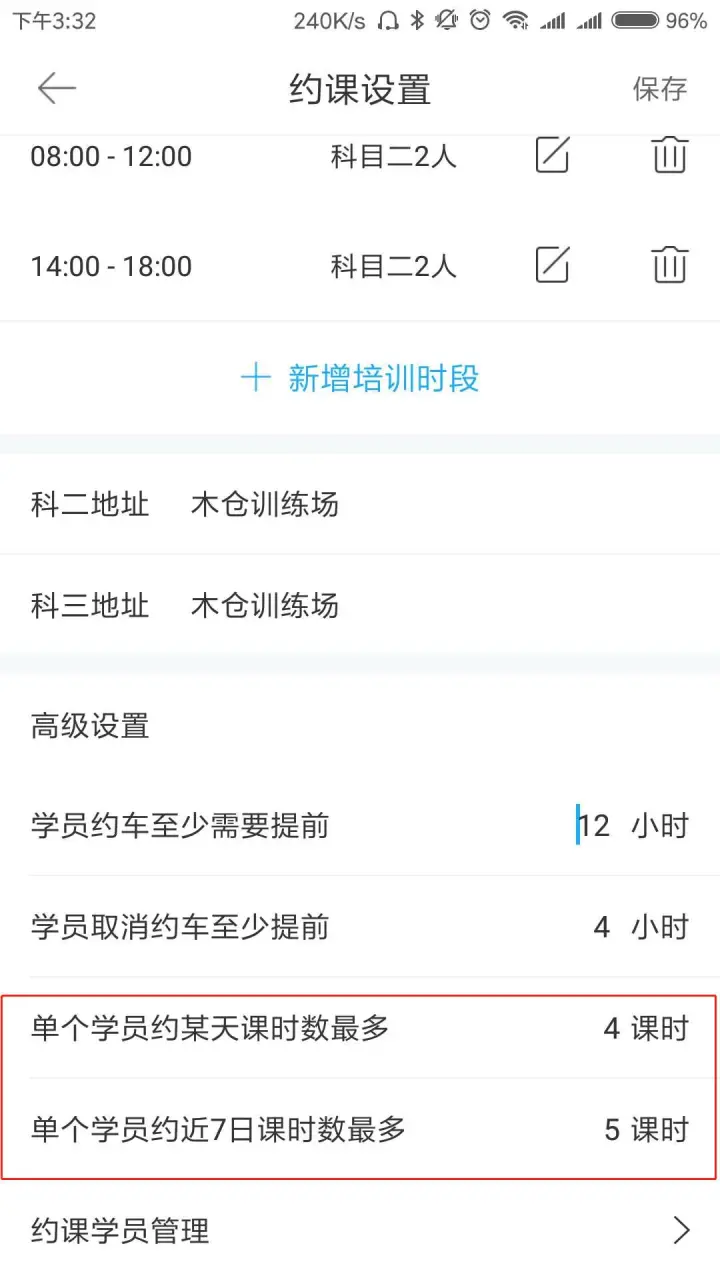The height and width of the screenshot is (1280, 720).
Task: Edit the 14:00 - 18:00 training slot
Action: click(552, 266)
